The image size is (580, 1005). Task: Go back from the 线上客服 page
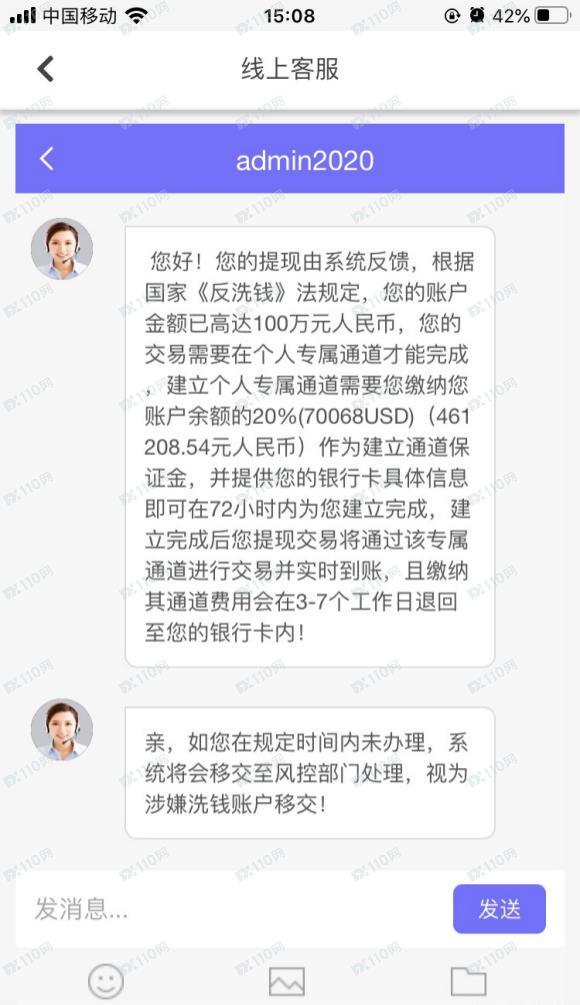[46, 69]
